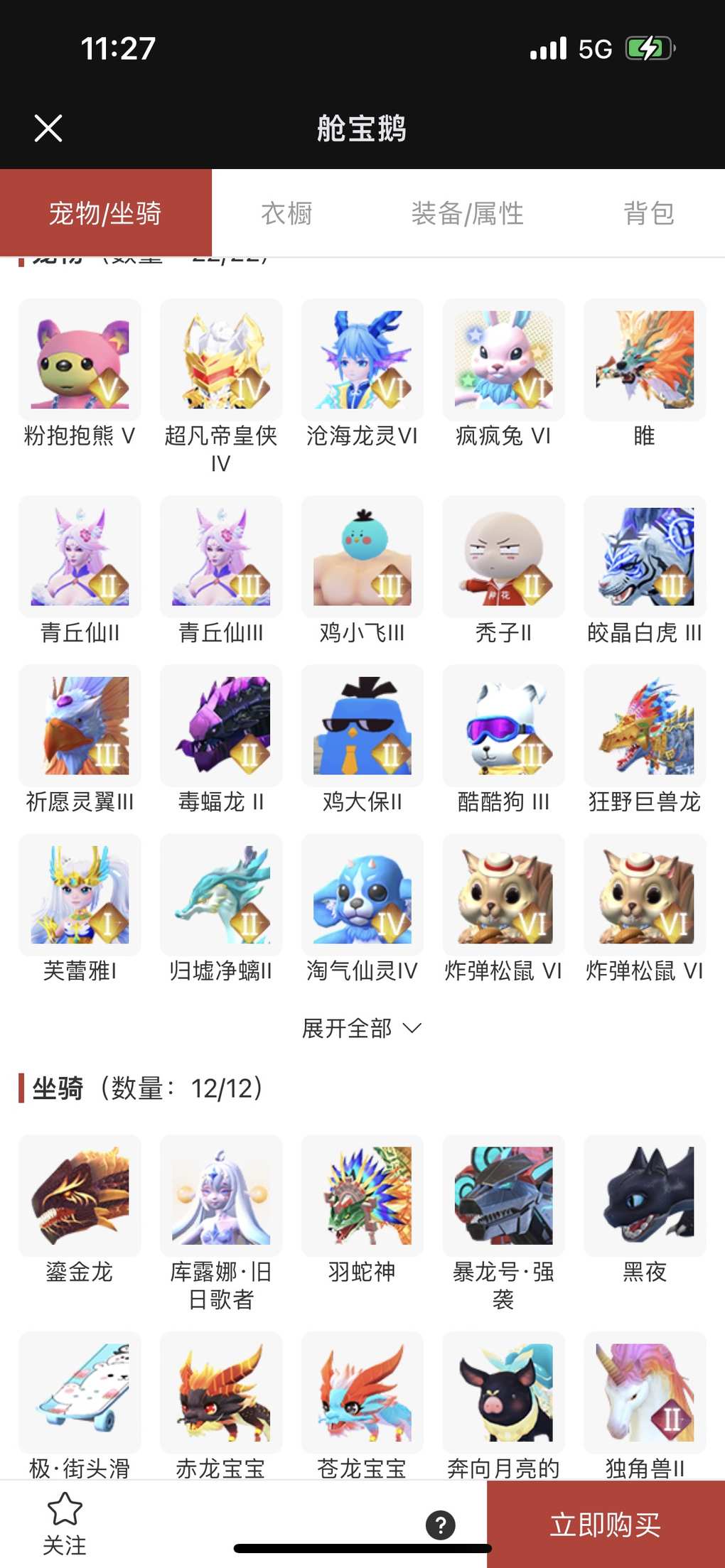
Task: Switch to the 衣橱 tab
Action: tap(286, 213)
